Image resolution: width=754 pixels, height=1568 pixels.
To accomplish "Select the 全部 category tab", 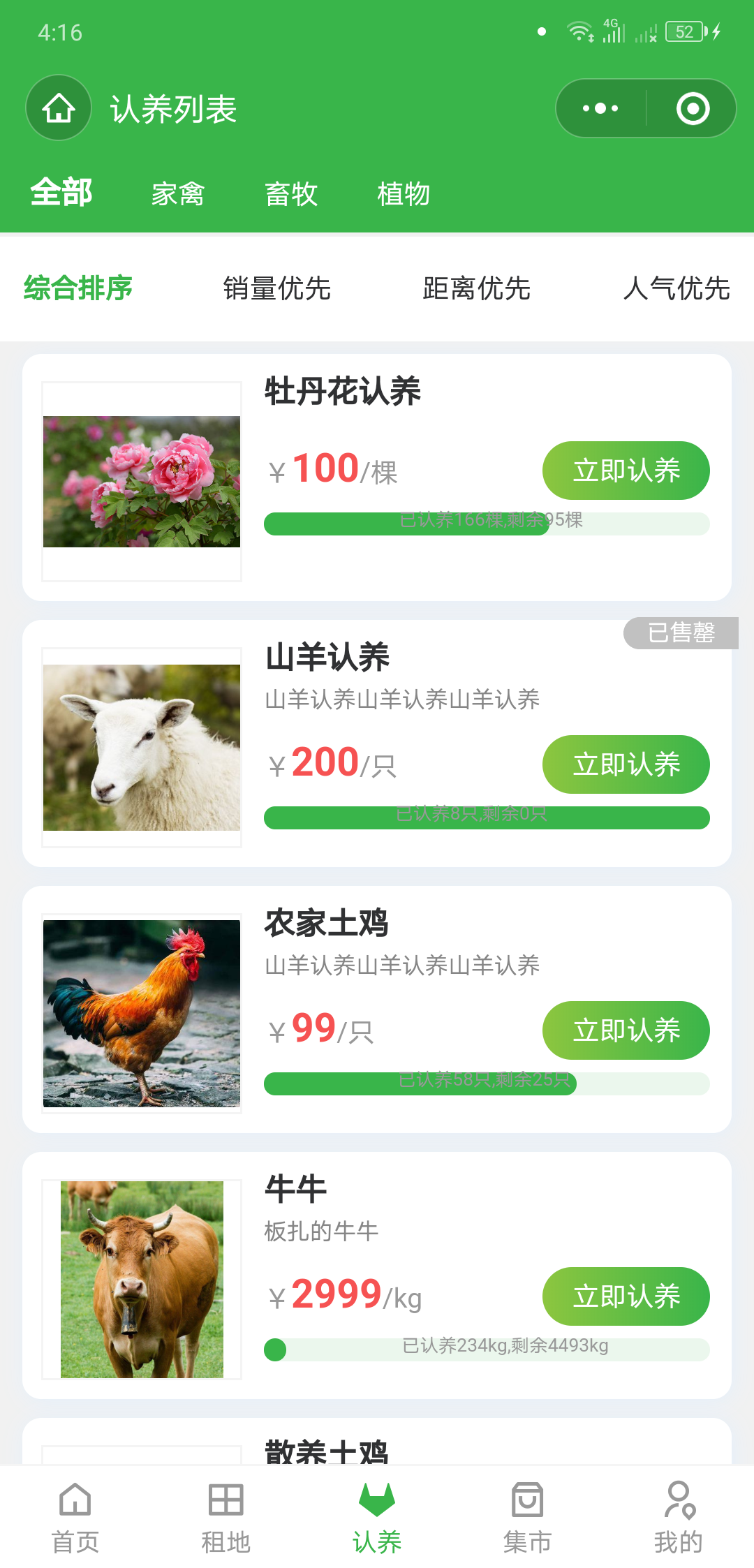I will tap(61, 193).
